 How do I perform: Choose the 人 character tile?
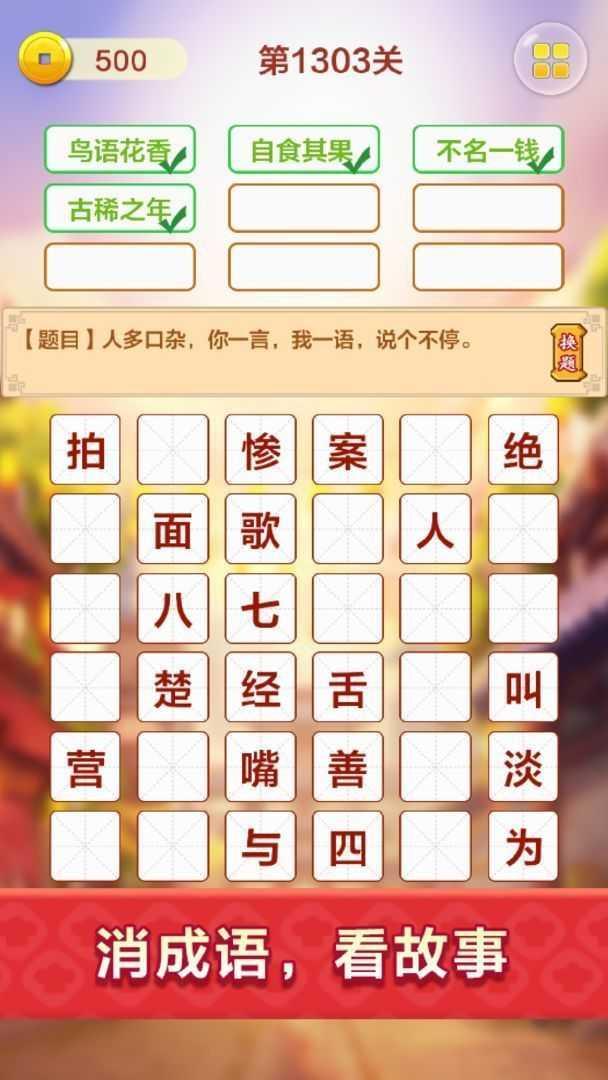point(435,529)
